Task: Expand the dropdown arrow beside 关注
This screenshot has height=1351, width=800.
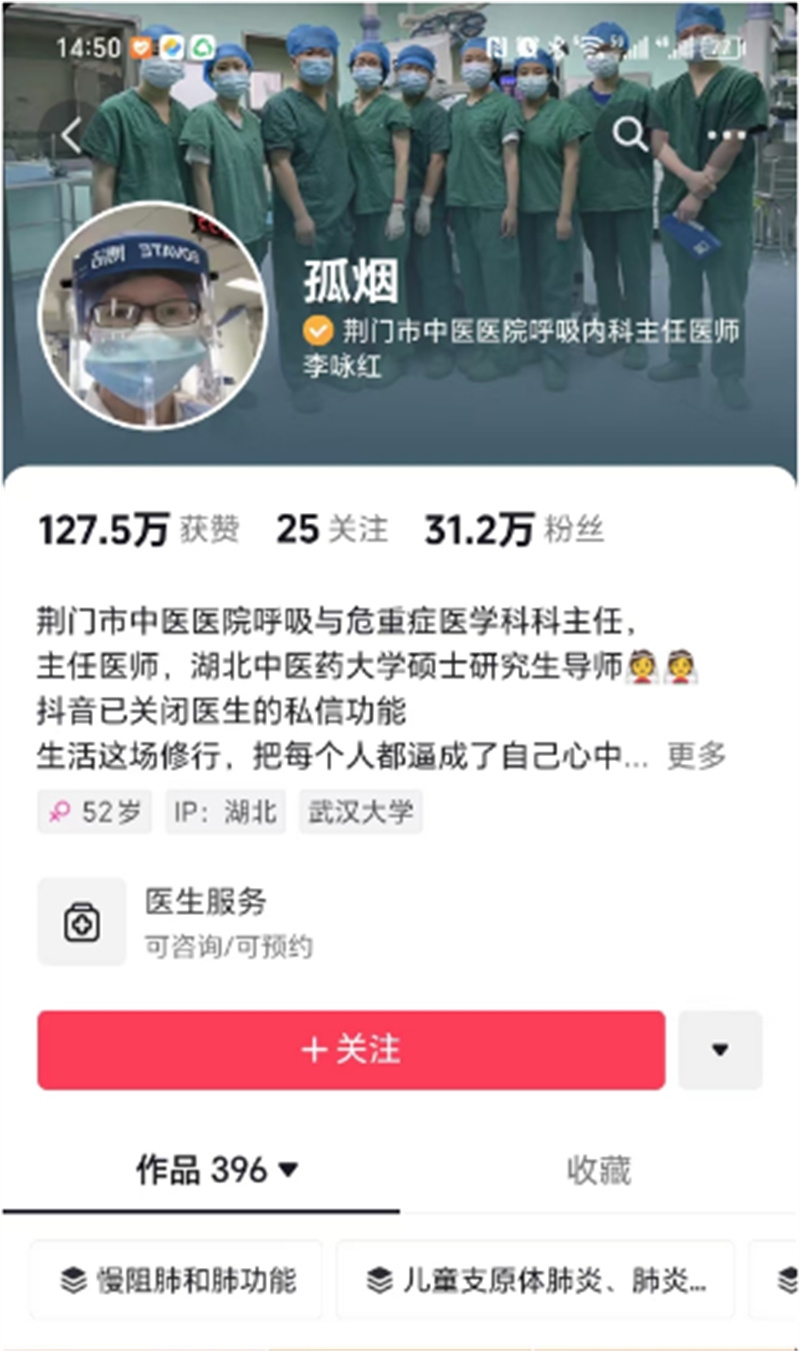Action: tap(720, 1049)
